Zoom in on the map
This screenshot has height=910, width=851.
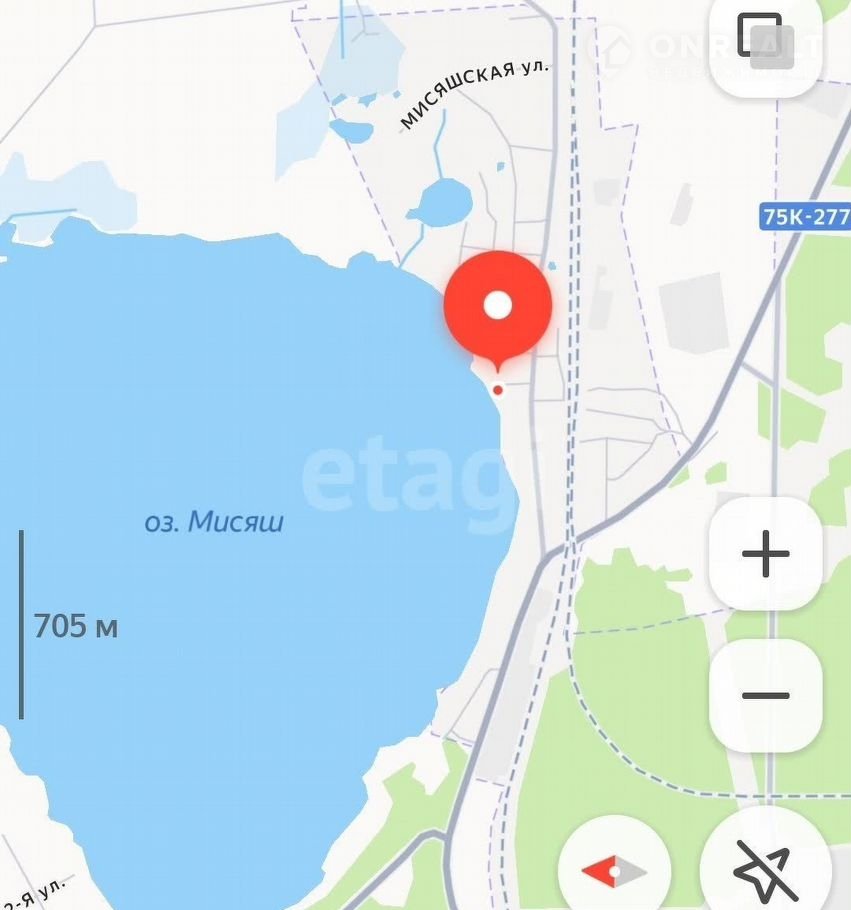[766, 553]
